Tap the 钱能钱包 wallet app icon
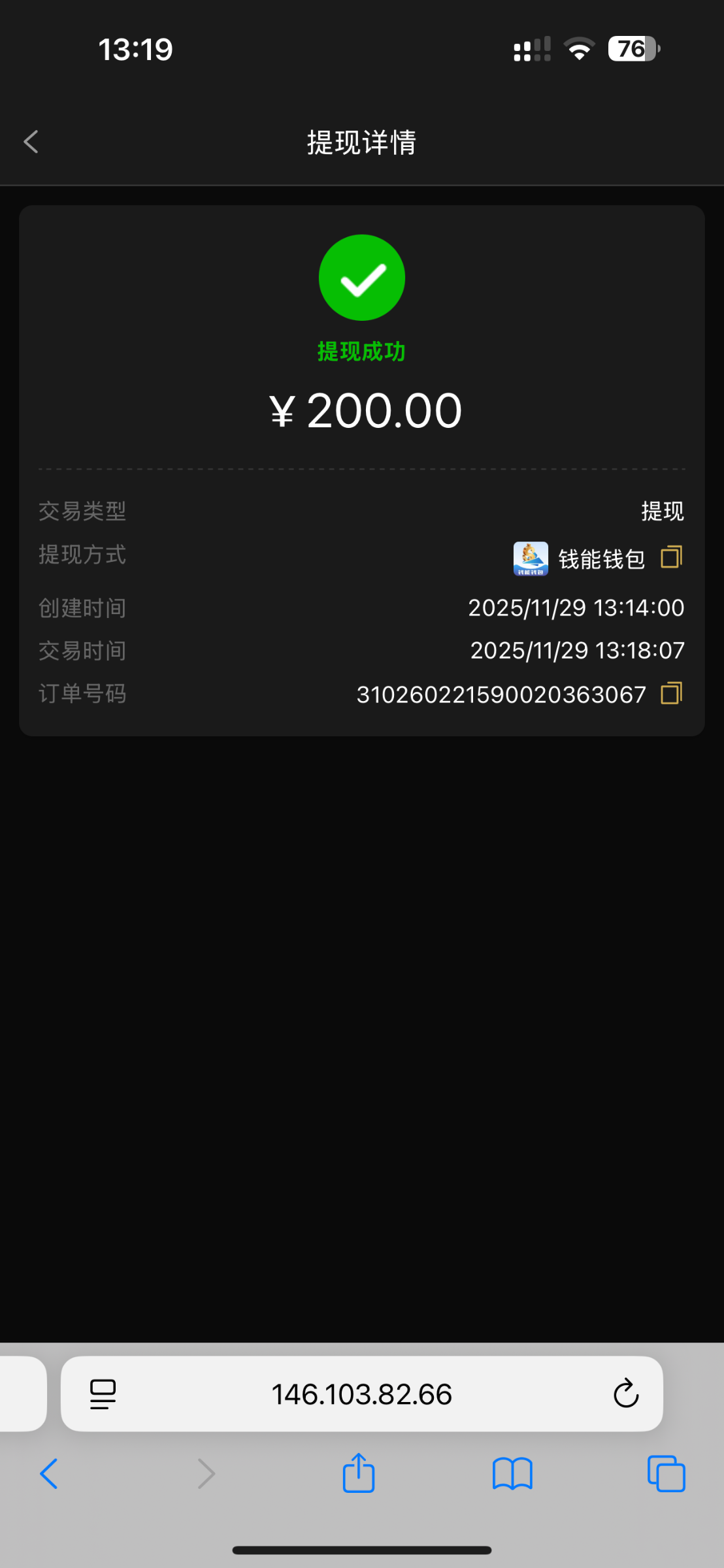 529,559
